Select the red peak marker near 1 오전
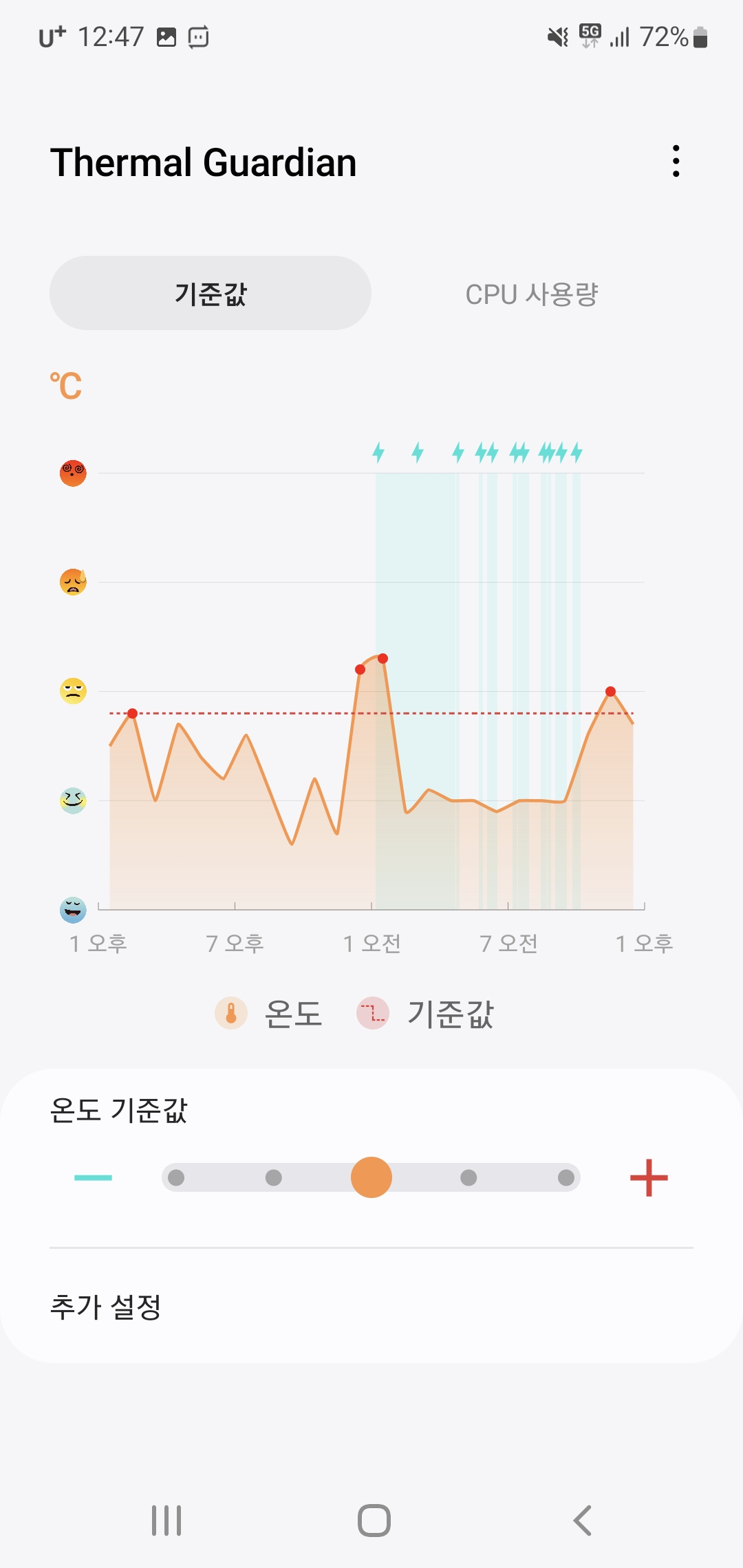743x1568 pixels. pos(383,658)
